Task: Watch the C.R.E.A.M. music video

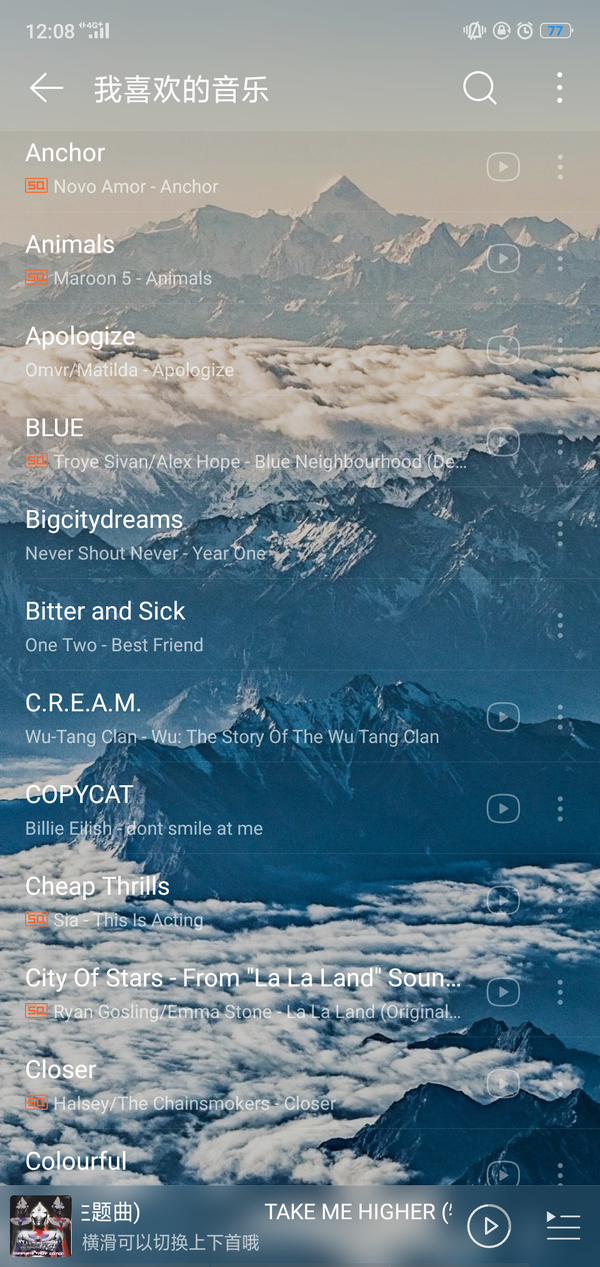Action: coord(503,717)
